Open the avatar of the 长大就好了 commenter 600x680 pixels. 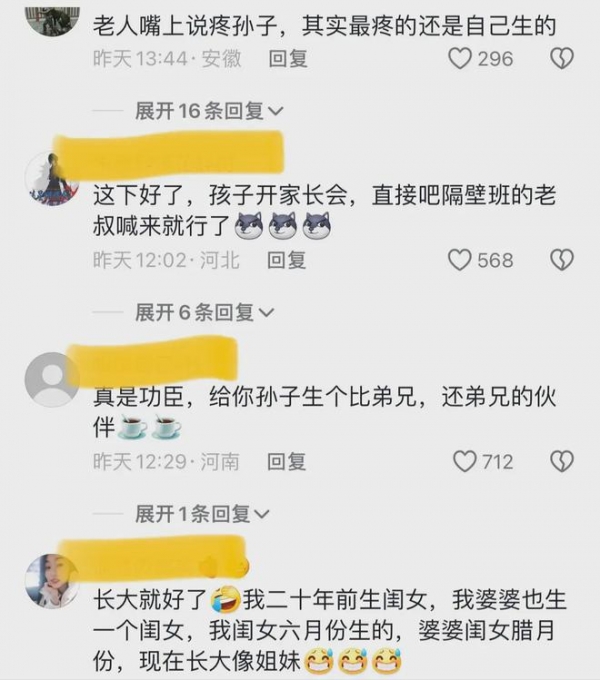[x=52, y=581]
